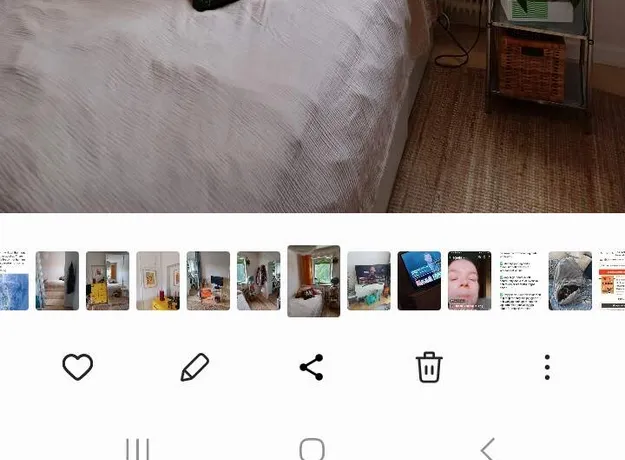Open the three-dot more options menu
The width and height of the screenshot is (625, 460).
point(547,367)
